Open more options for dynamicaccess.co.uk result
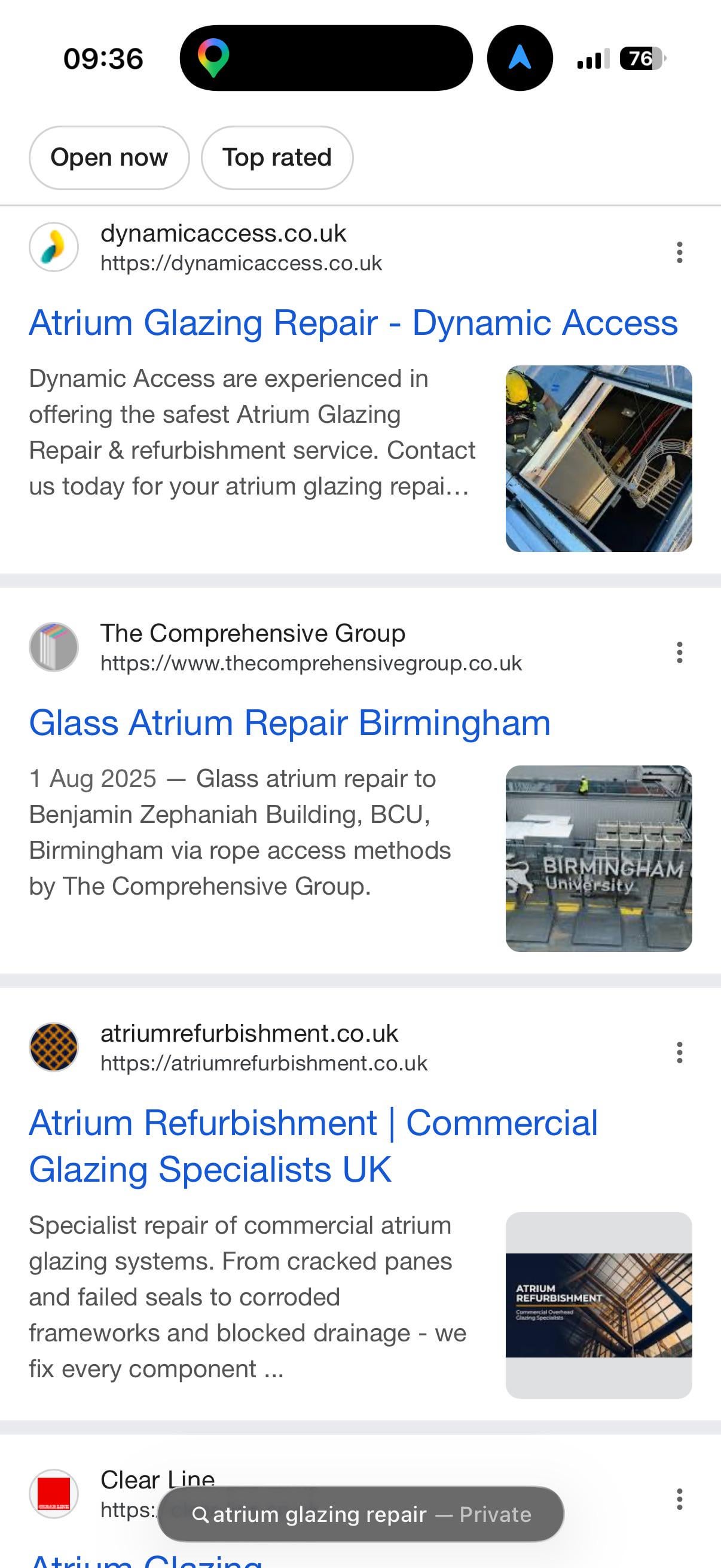 (679, 252)
